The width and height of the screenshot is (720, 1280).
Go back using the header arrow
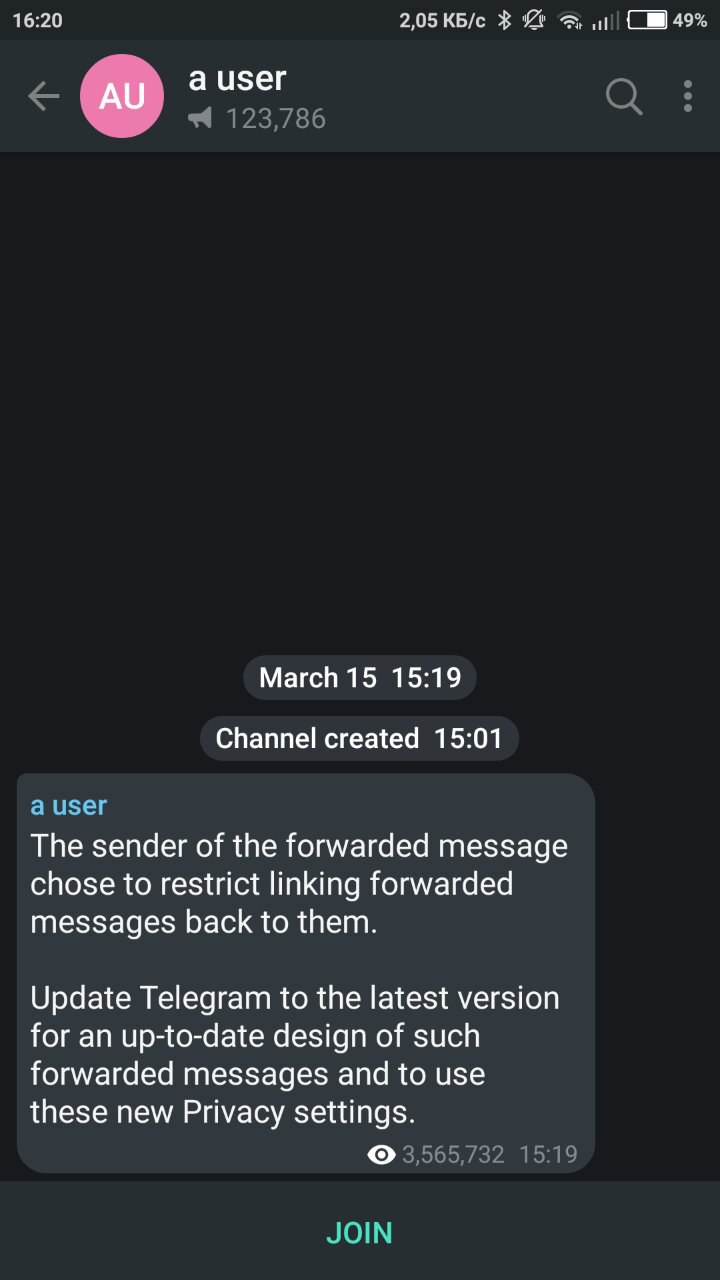pyautogui.click(x=43, y=96)
